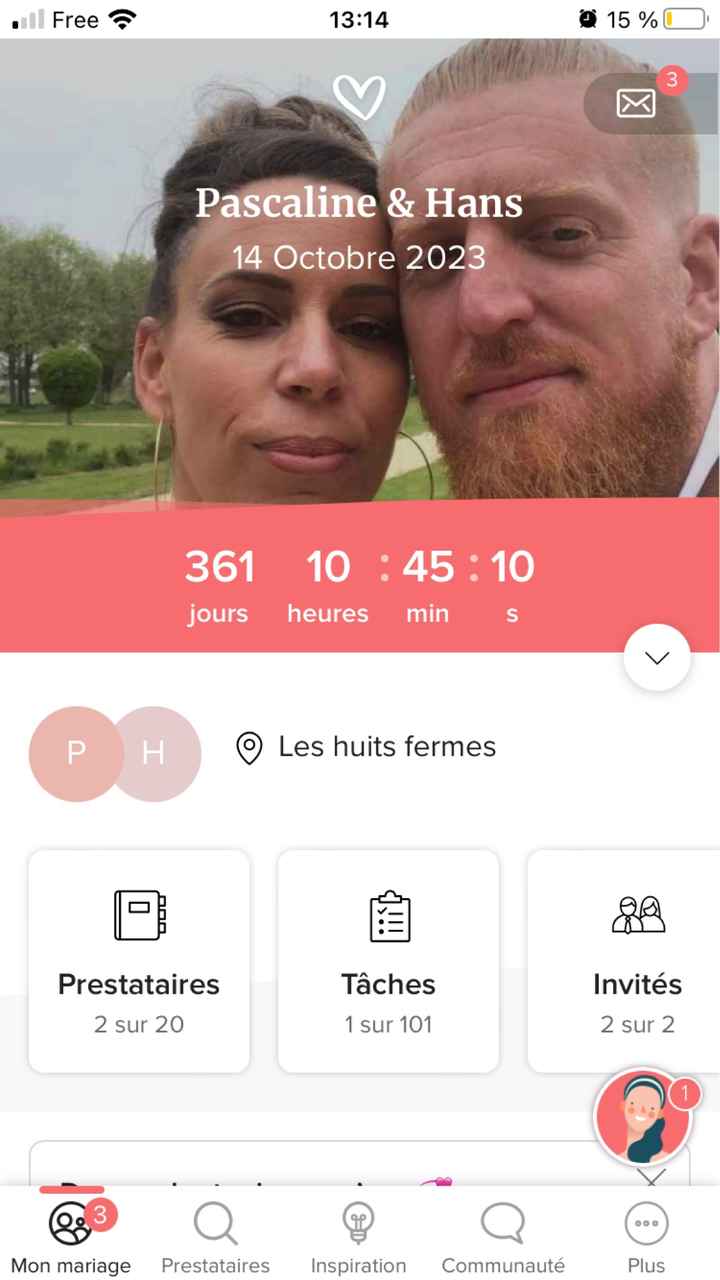Viewport: 720px width, 1280px height.
Task: Select the Inspiration lightbulb icon
Action: pos(358,1222)
